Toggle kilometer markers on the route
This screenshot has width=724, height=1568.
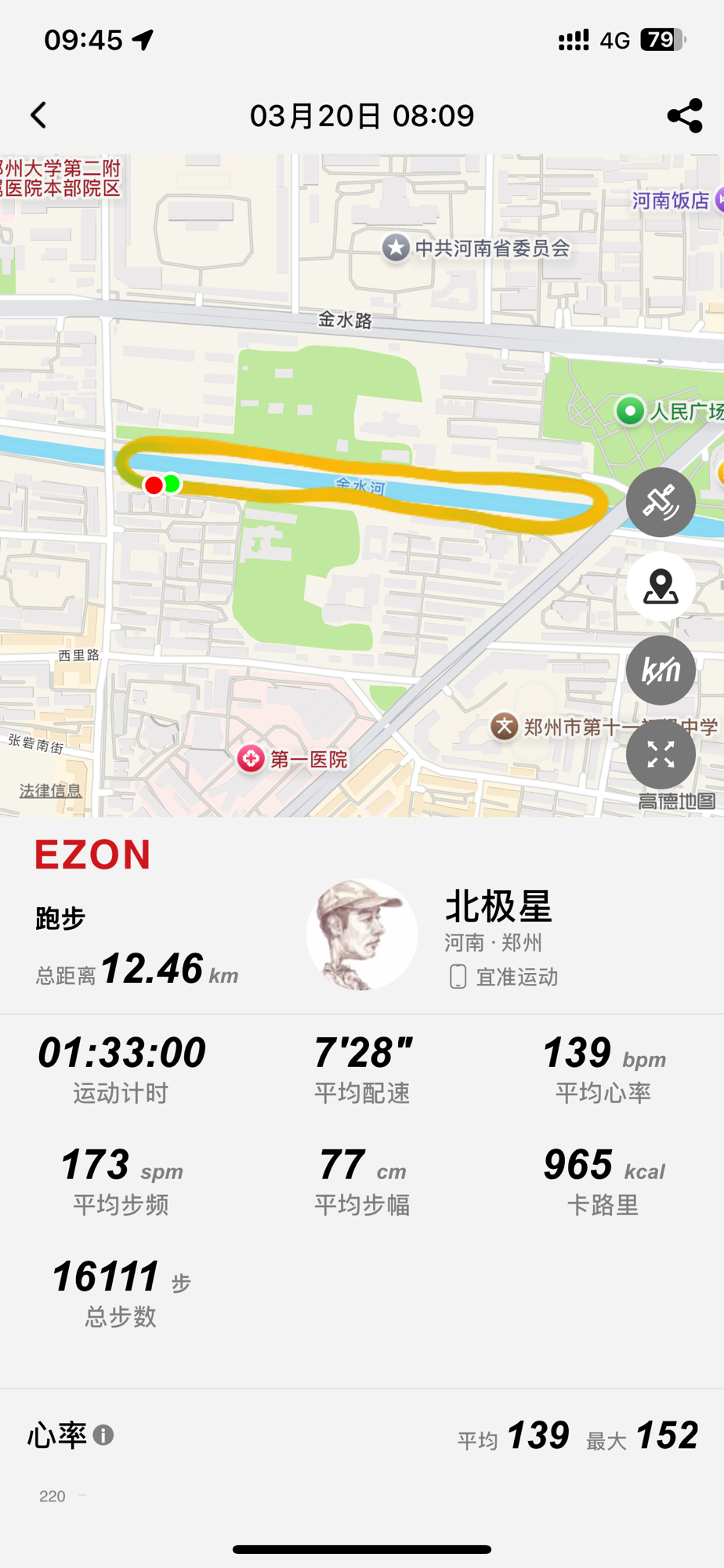[661, 670]
